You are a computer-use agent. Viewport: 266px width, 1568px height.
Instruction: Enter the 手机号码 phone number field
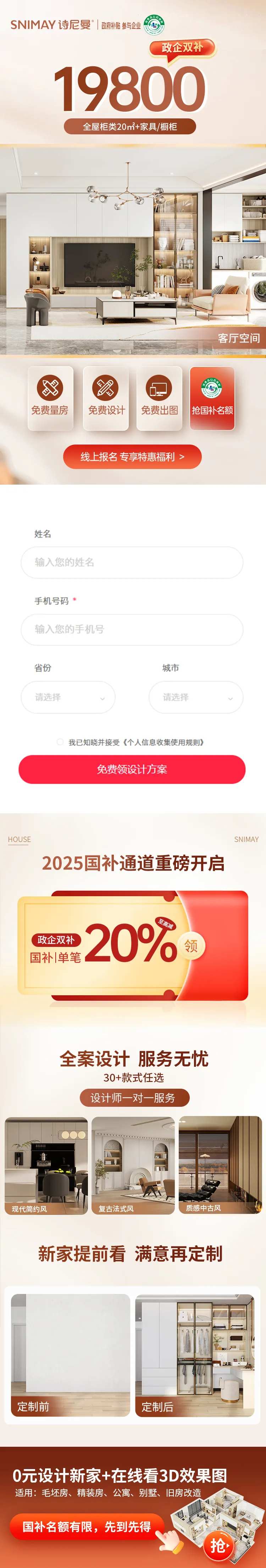132,629
